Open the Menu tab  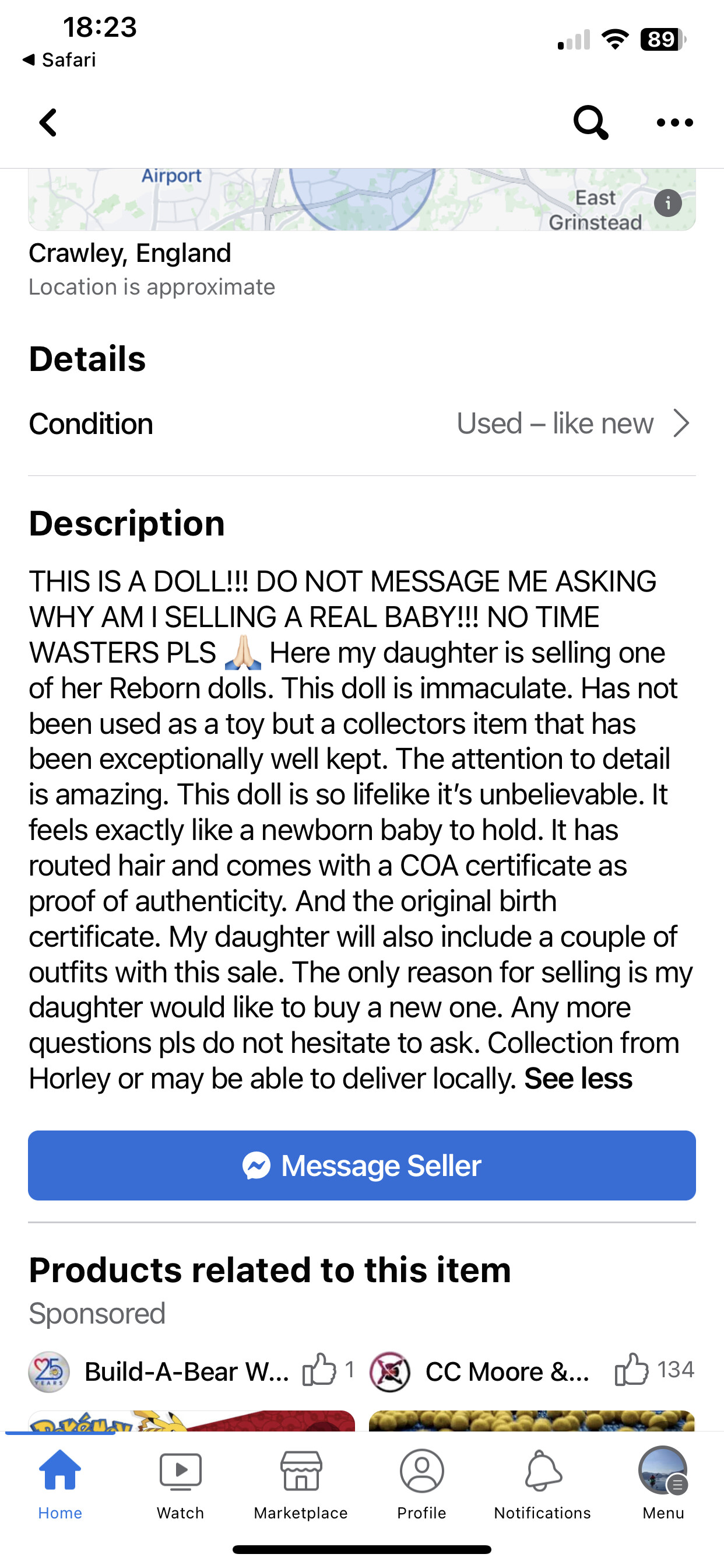(x=663, y=1483)
